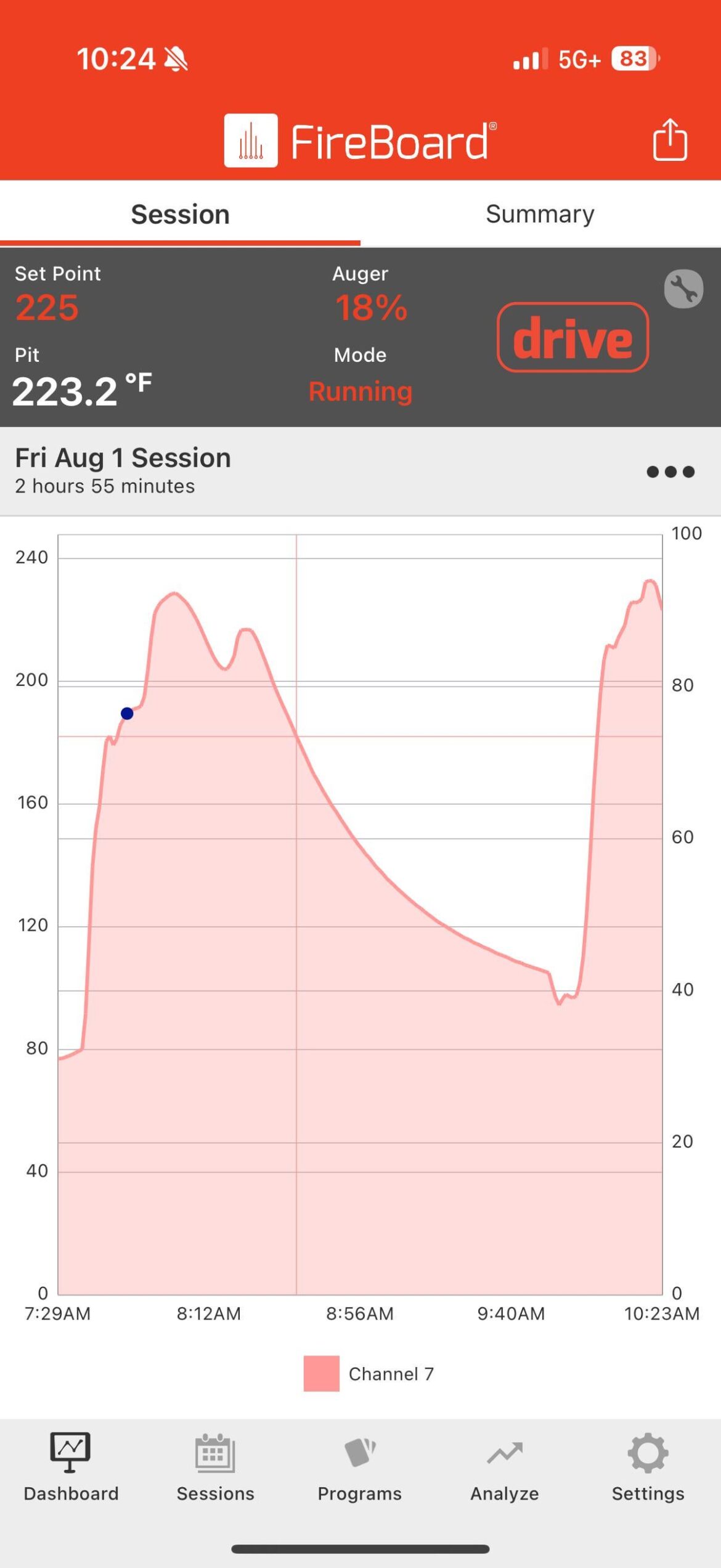This screenshot has height=1568, width=721.
Task: Toggle Channel 7 in the chart legend
Action: [x=369, y=1373]
